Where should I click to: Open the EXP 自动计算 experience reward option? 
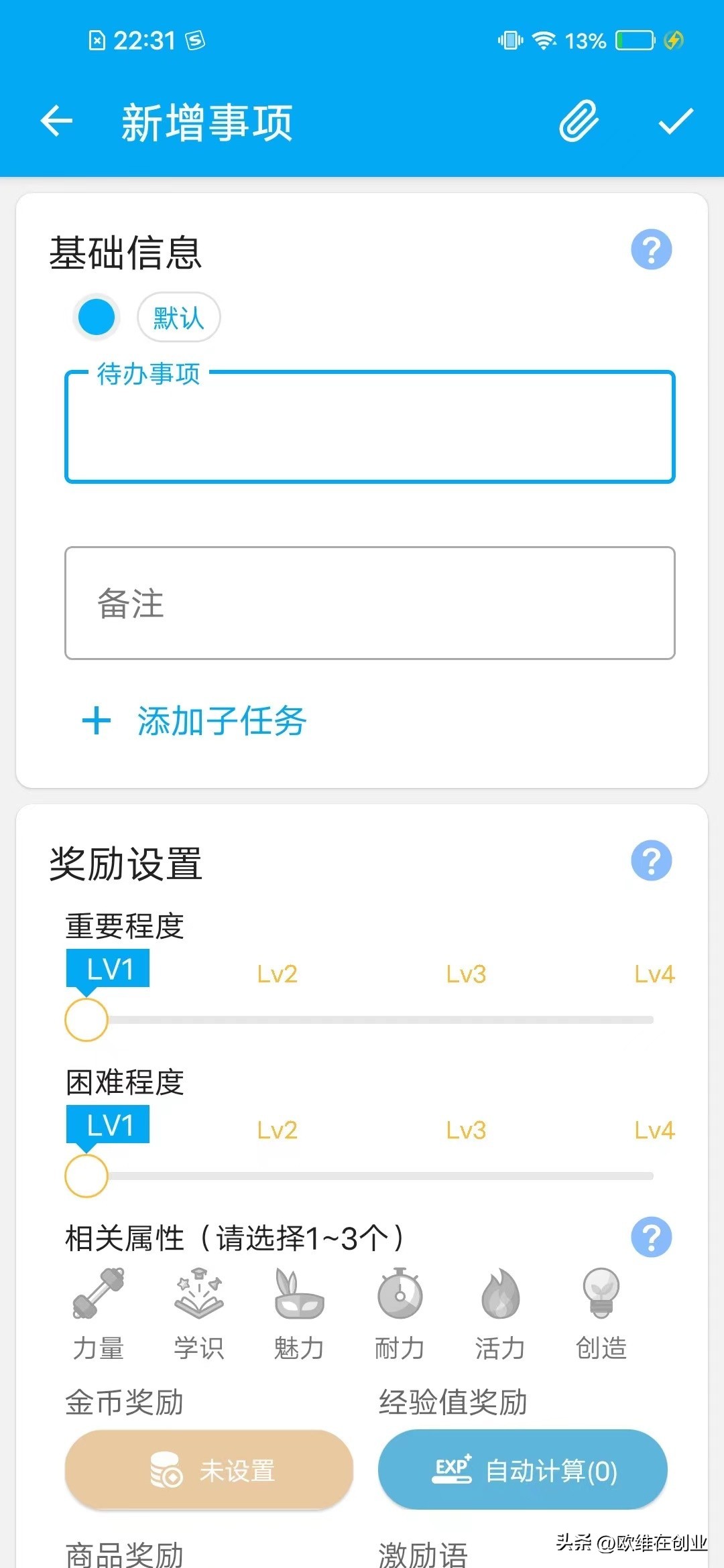tap(524, 1470)
